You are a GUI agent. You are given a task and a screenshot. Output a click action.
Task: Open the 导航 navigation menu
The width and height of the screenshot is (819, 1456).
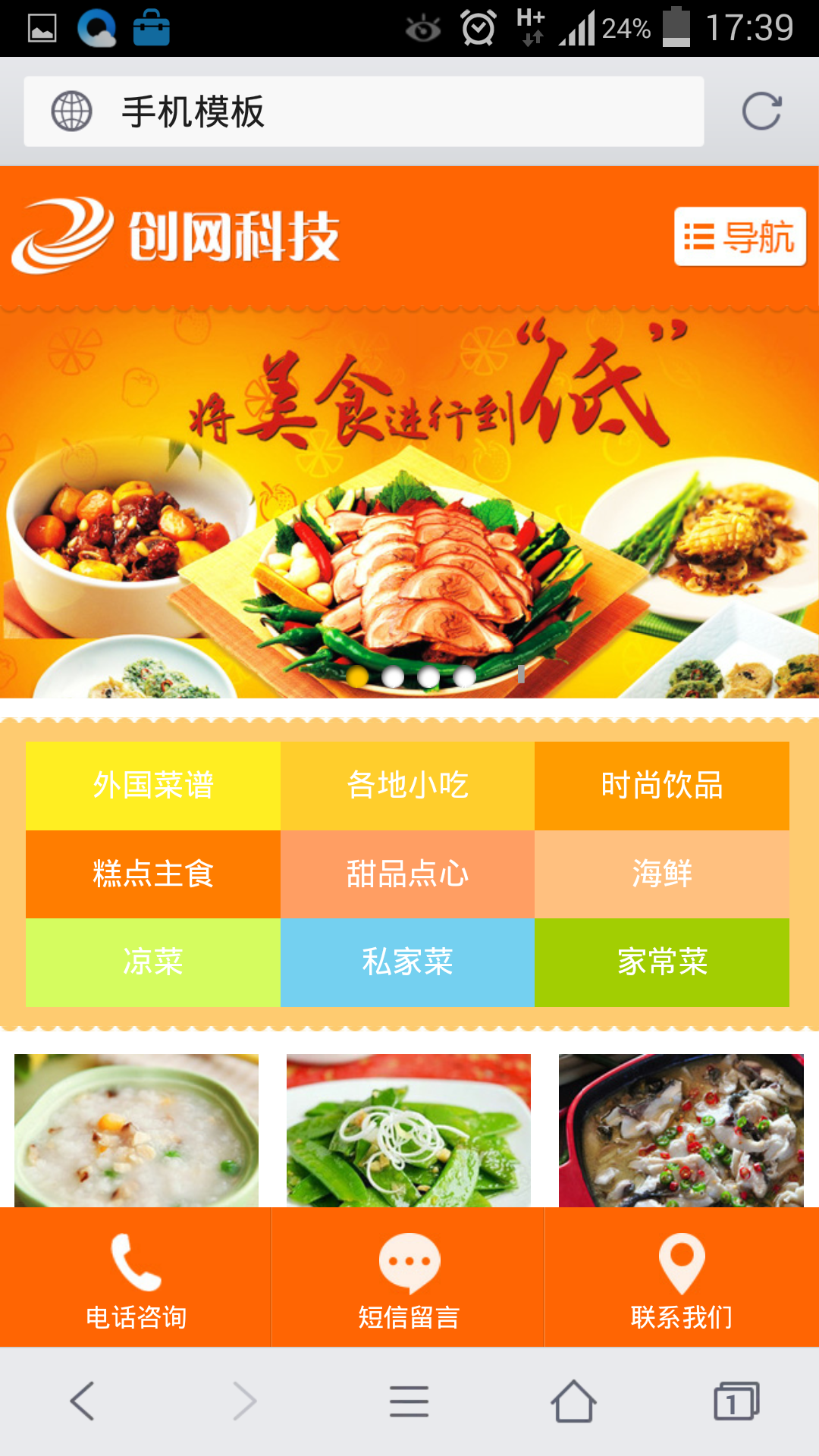[x=739, y=237]
